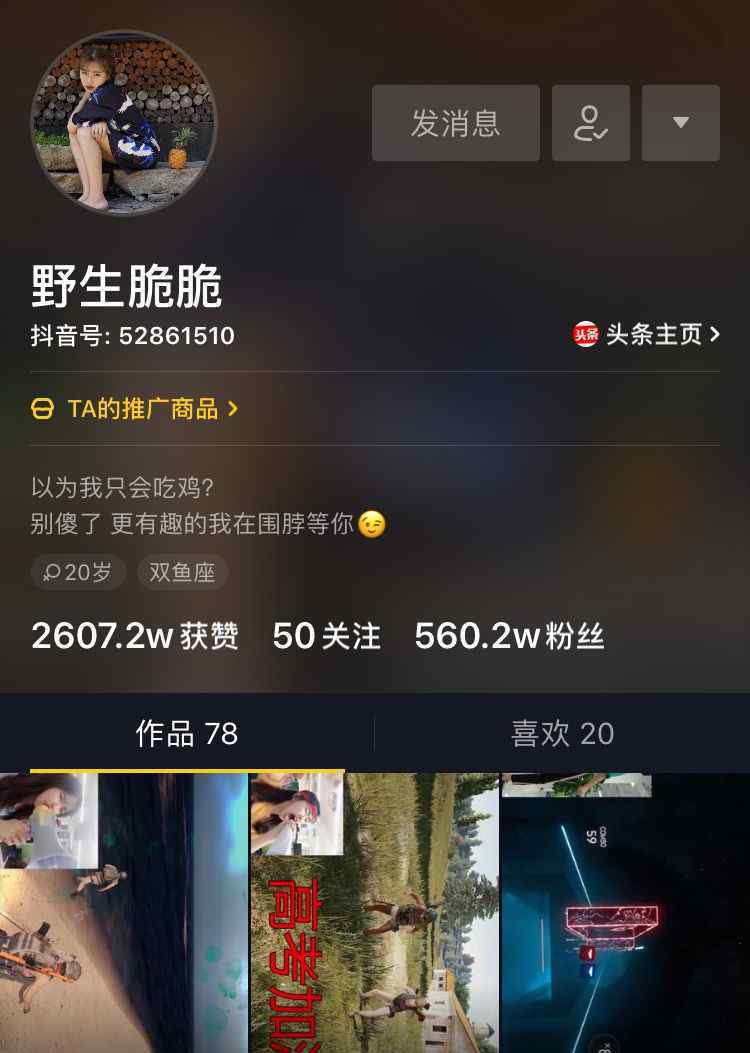Open the neon rhythm game video
Viewport: 750px width, 1053px height.
click(x=625, y=912)
